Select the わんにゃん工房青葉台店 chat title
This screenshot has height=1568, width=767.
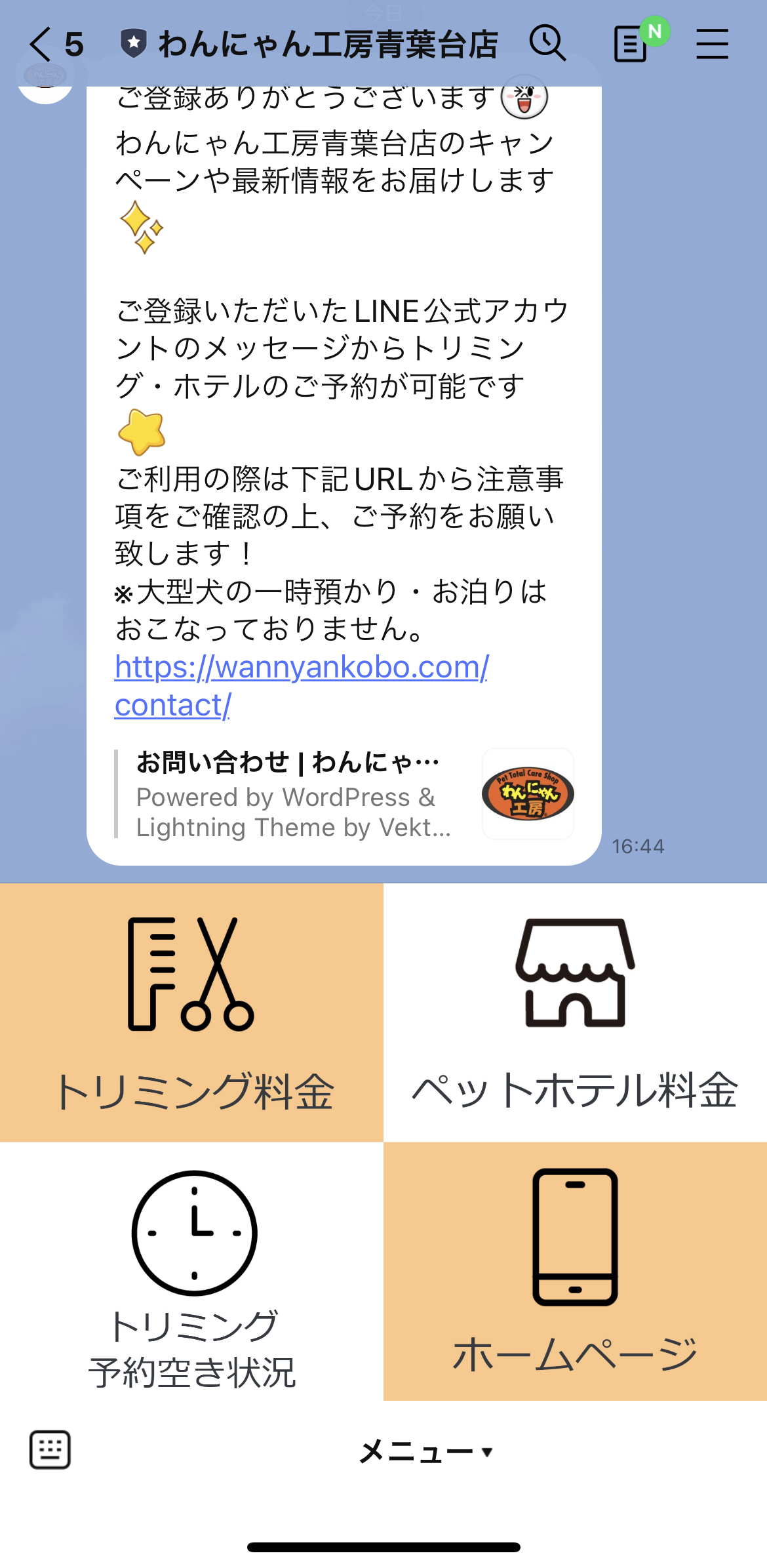click(328, 44)
